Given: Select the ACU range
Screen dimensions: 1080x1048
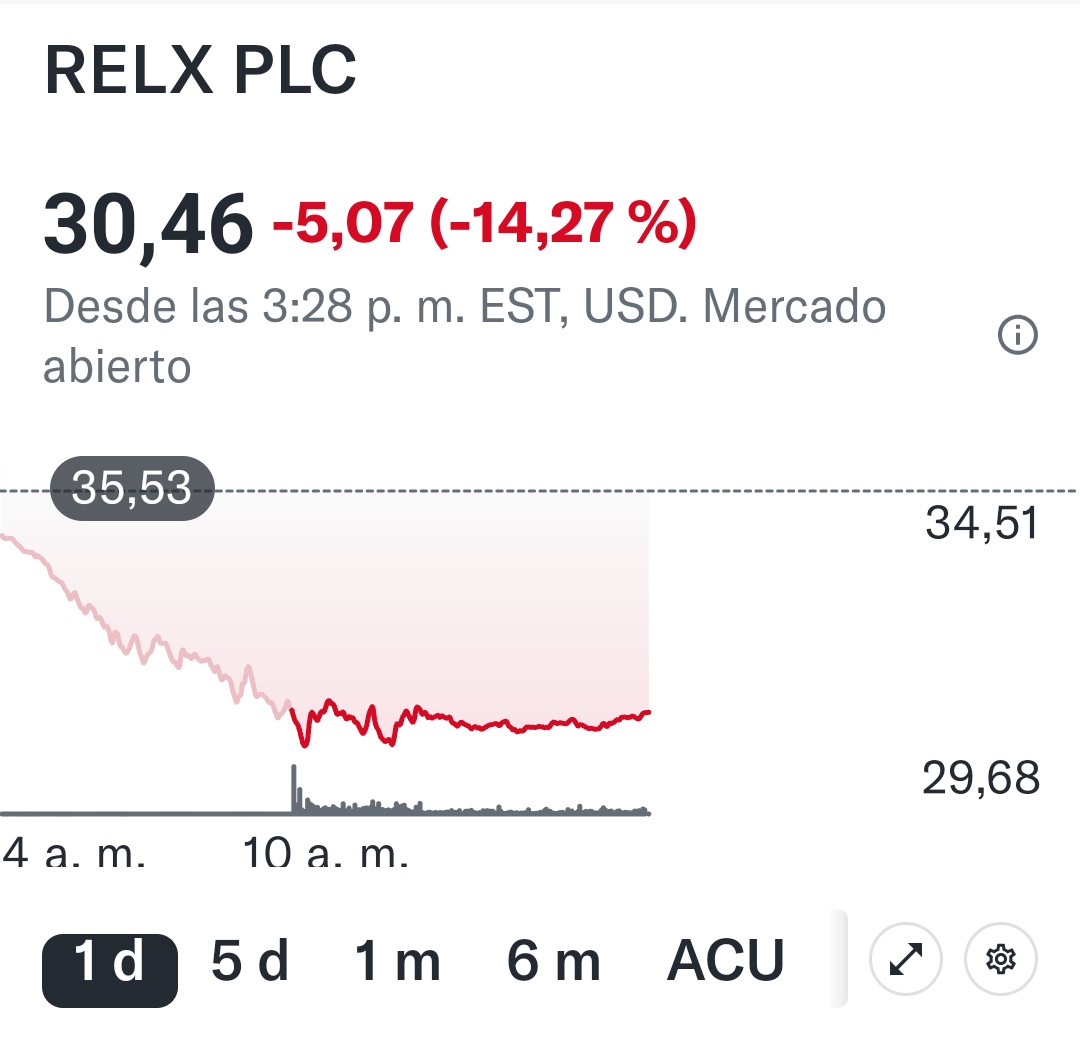Looking at the screenshot, I should pos(726,962).
